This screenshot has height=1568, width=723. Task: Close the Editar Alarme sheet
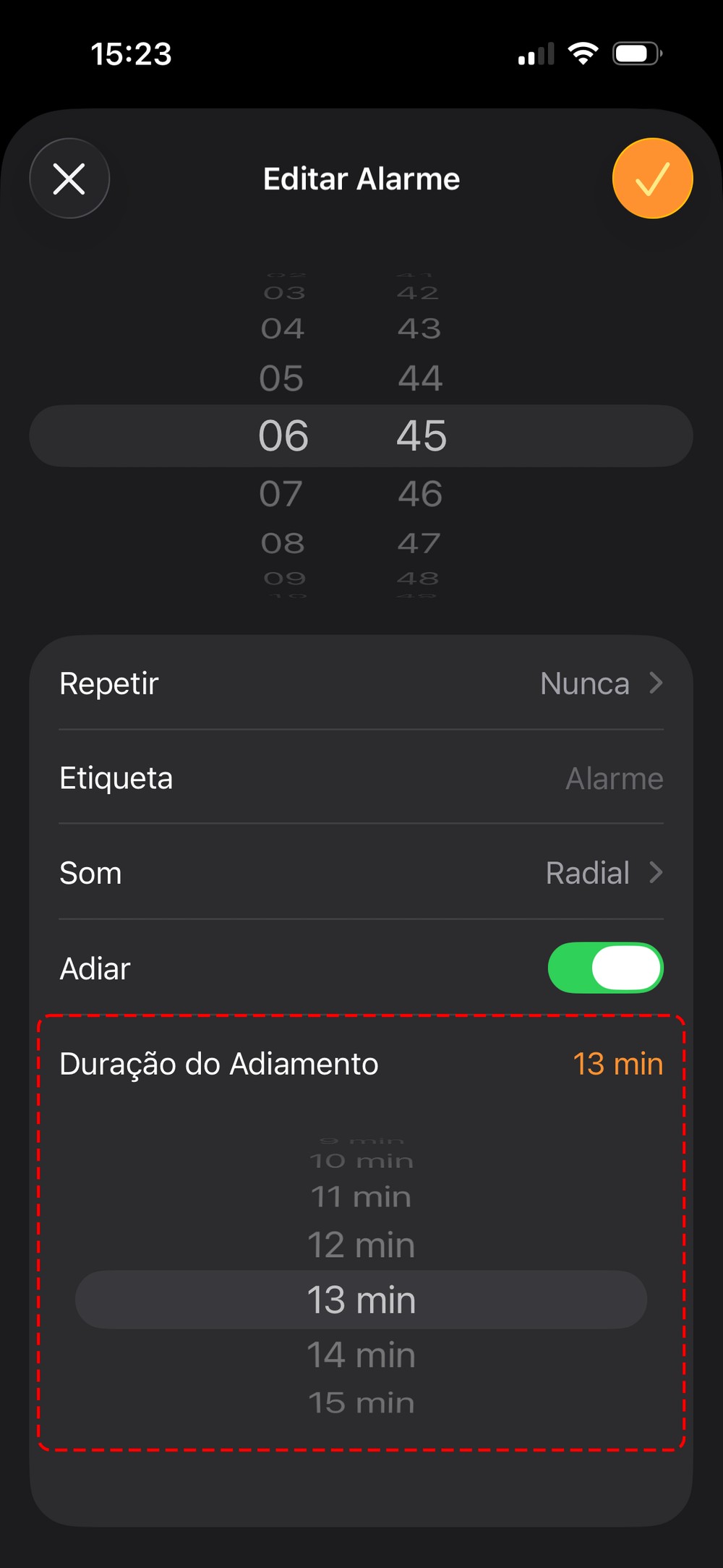point(69,179)
